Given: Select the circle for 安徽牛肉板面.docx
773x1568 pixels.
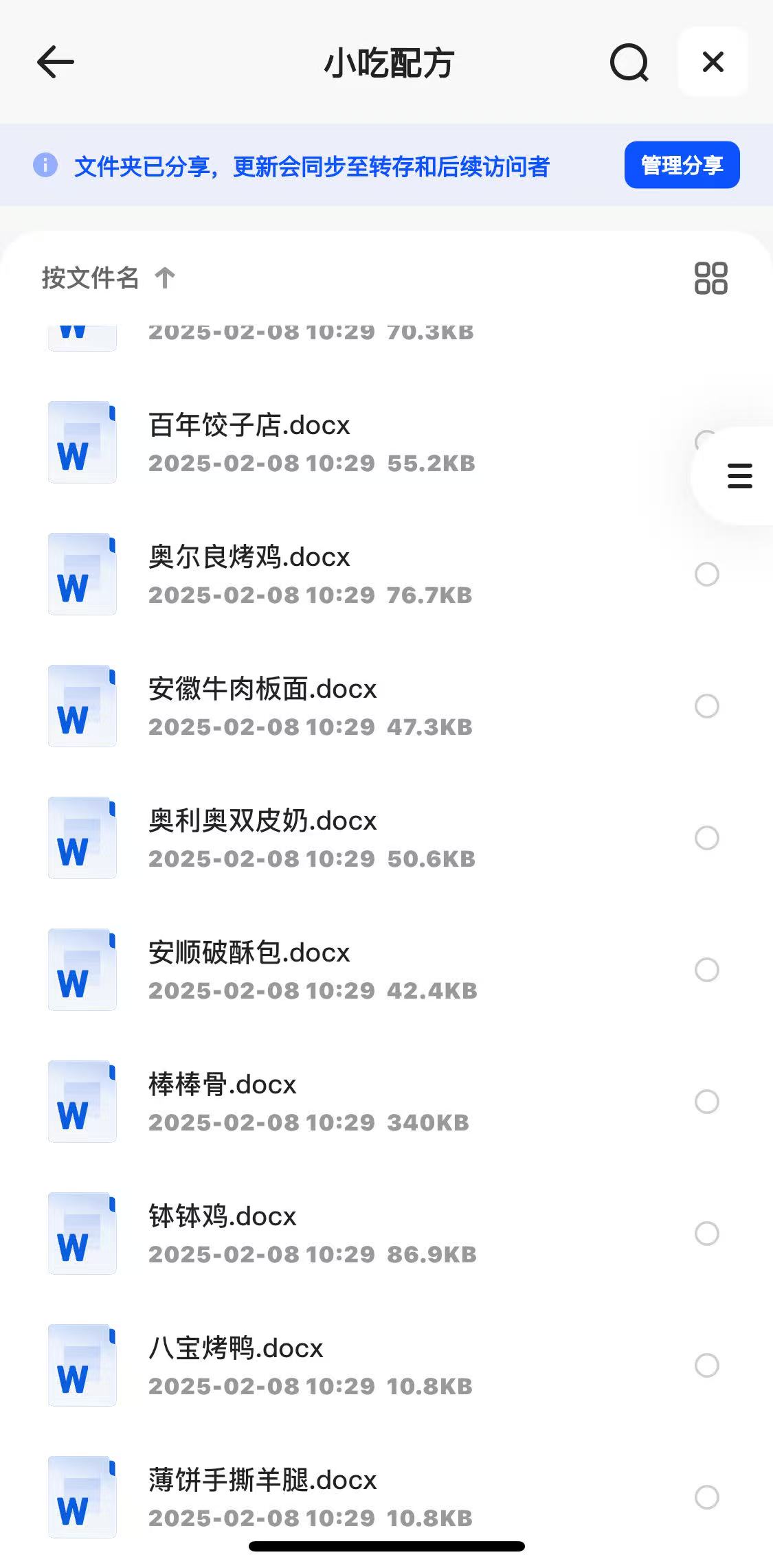Looking at the screenshot, I should [706, 706].
